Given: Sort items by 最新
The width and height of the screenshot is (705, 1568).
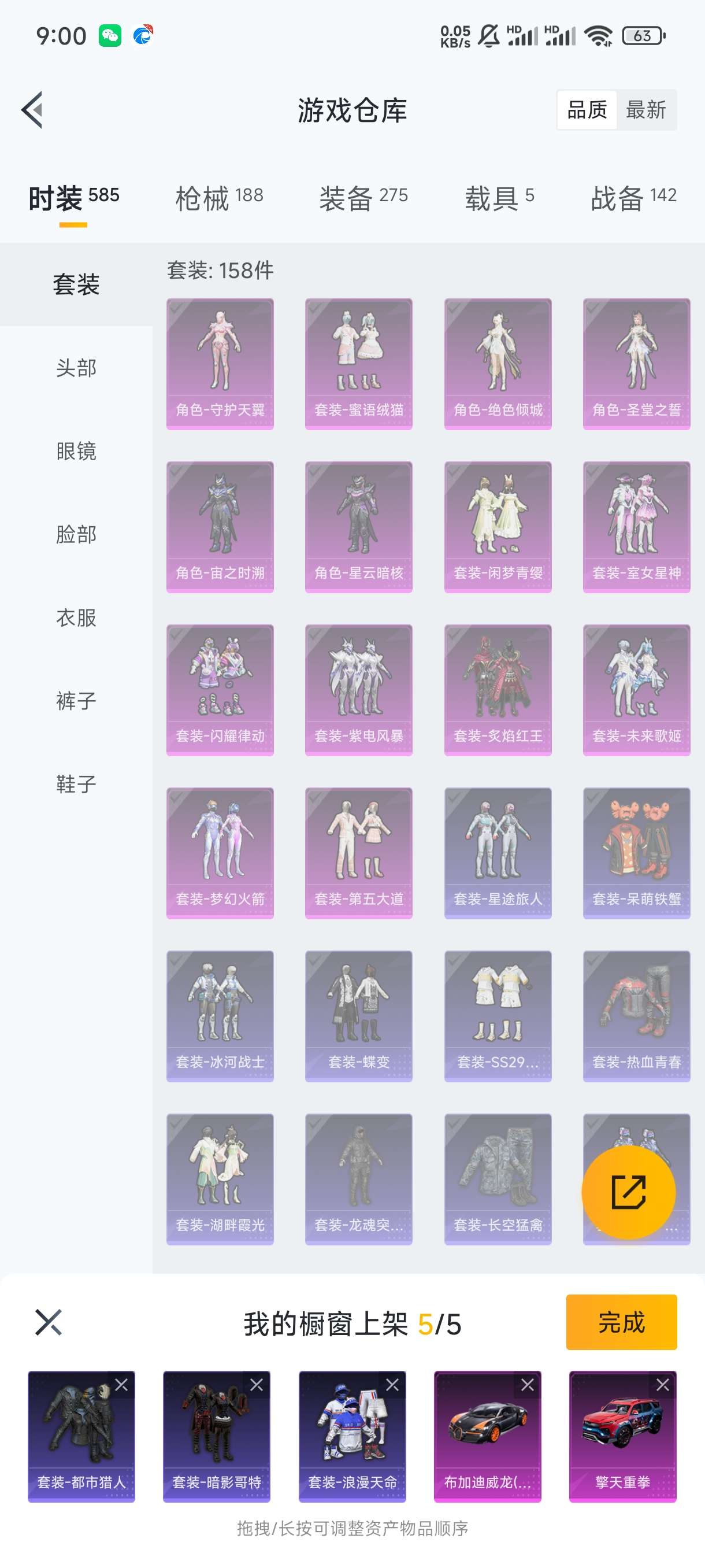Looking at the screenshot, I should pos(645,110).
